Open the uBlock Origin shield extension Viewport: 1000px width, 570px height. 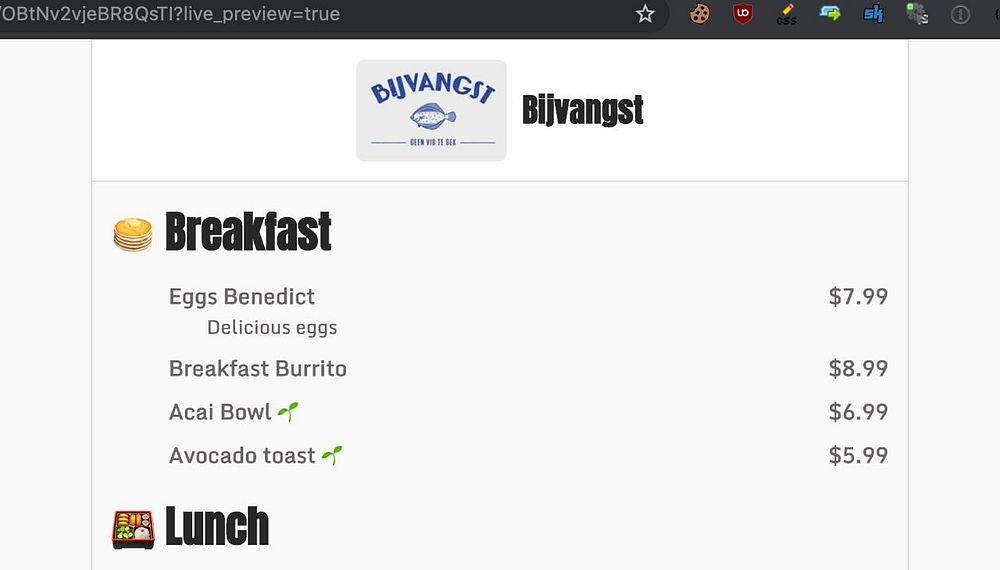pyautogui.click(x=743, y=14)
